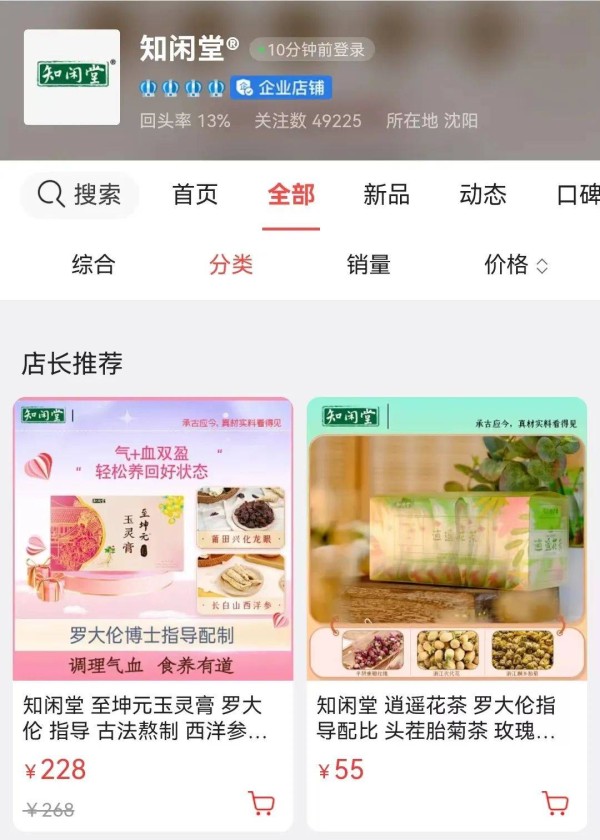Screen dimensions: 600x840
Task: Open the 知闲堂 shop logo
Action: pyautogui.click(x=72, y=77)
